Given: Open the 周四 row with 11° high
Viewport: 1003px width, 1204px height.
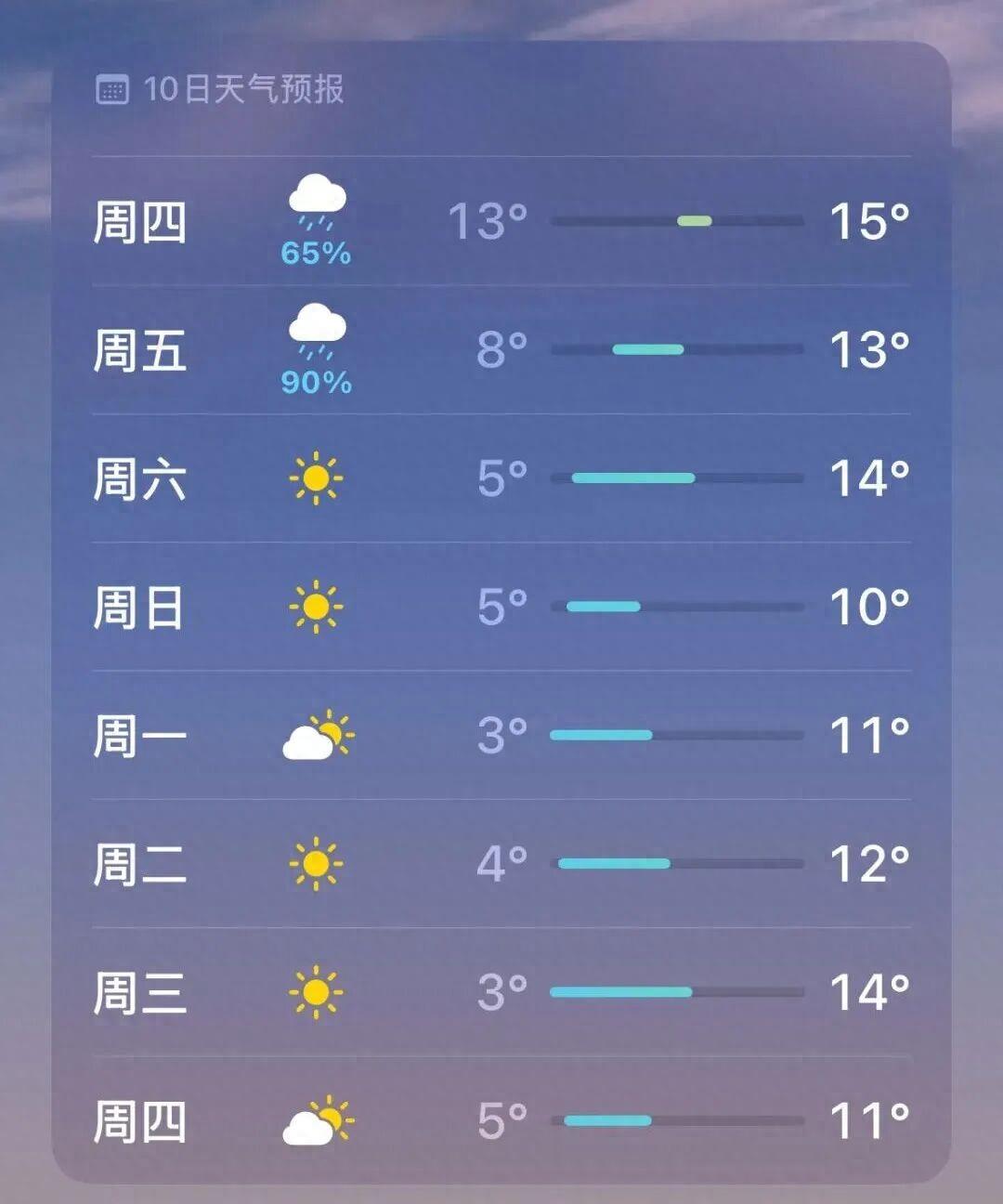Looking at the screenshot, I should click(501, 1120).
